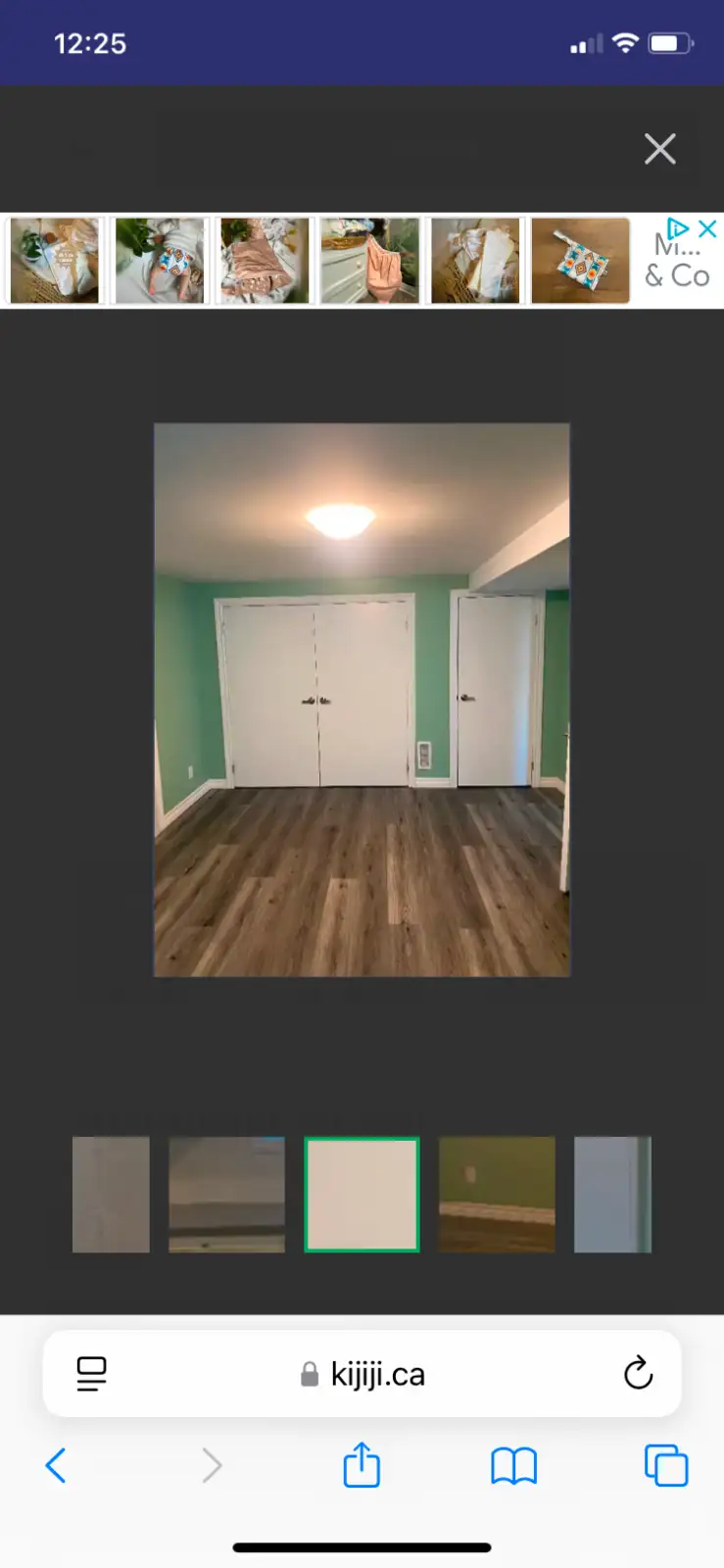
Task: Reload the page
Action: [x=638, y=1373]
